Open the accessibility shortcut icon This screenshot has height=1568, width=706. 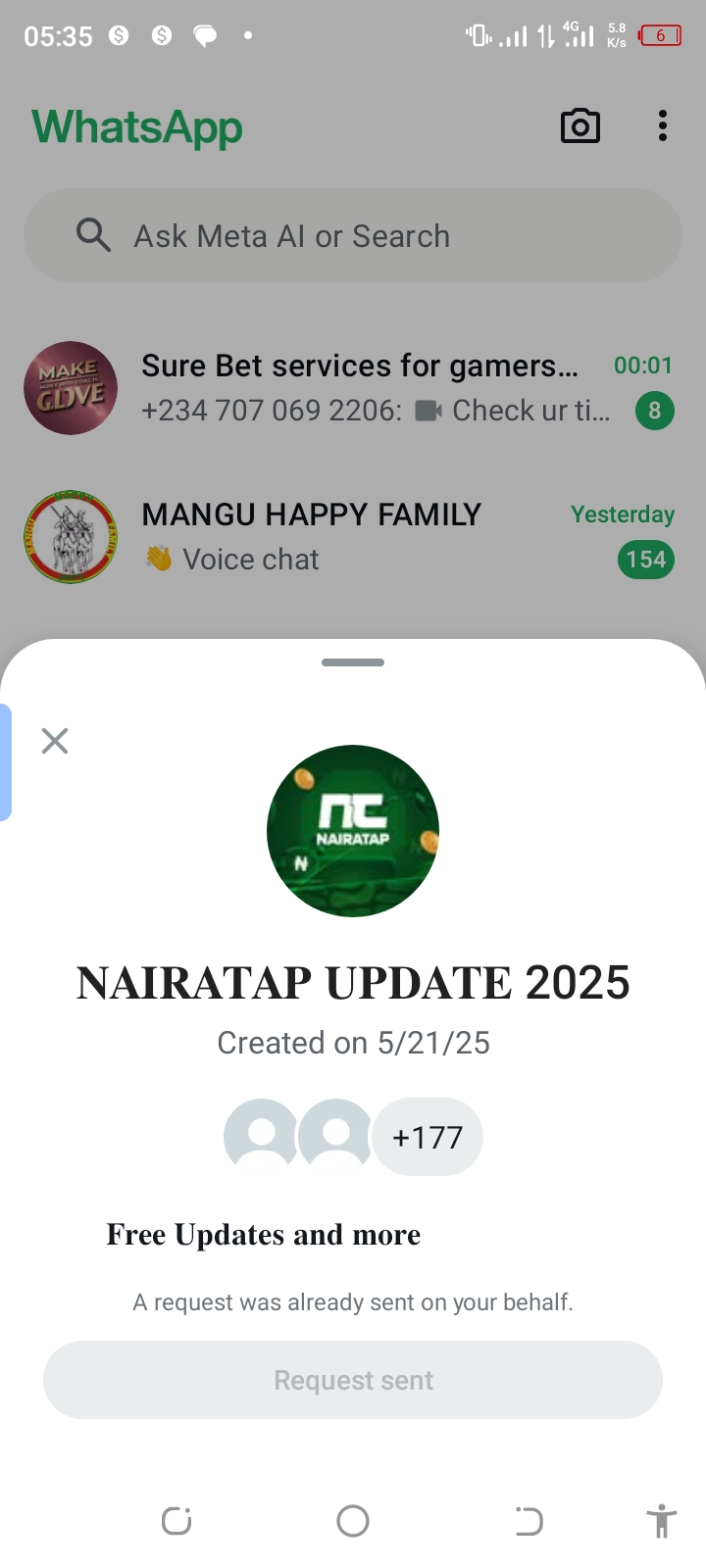(662, 1521)
